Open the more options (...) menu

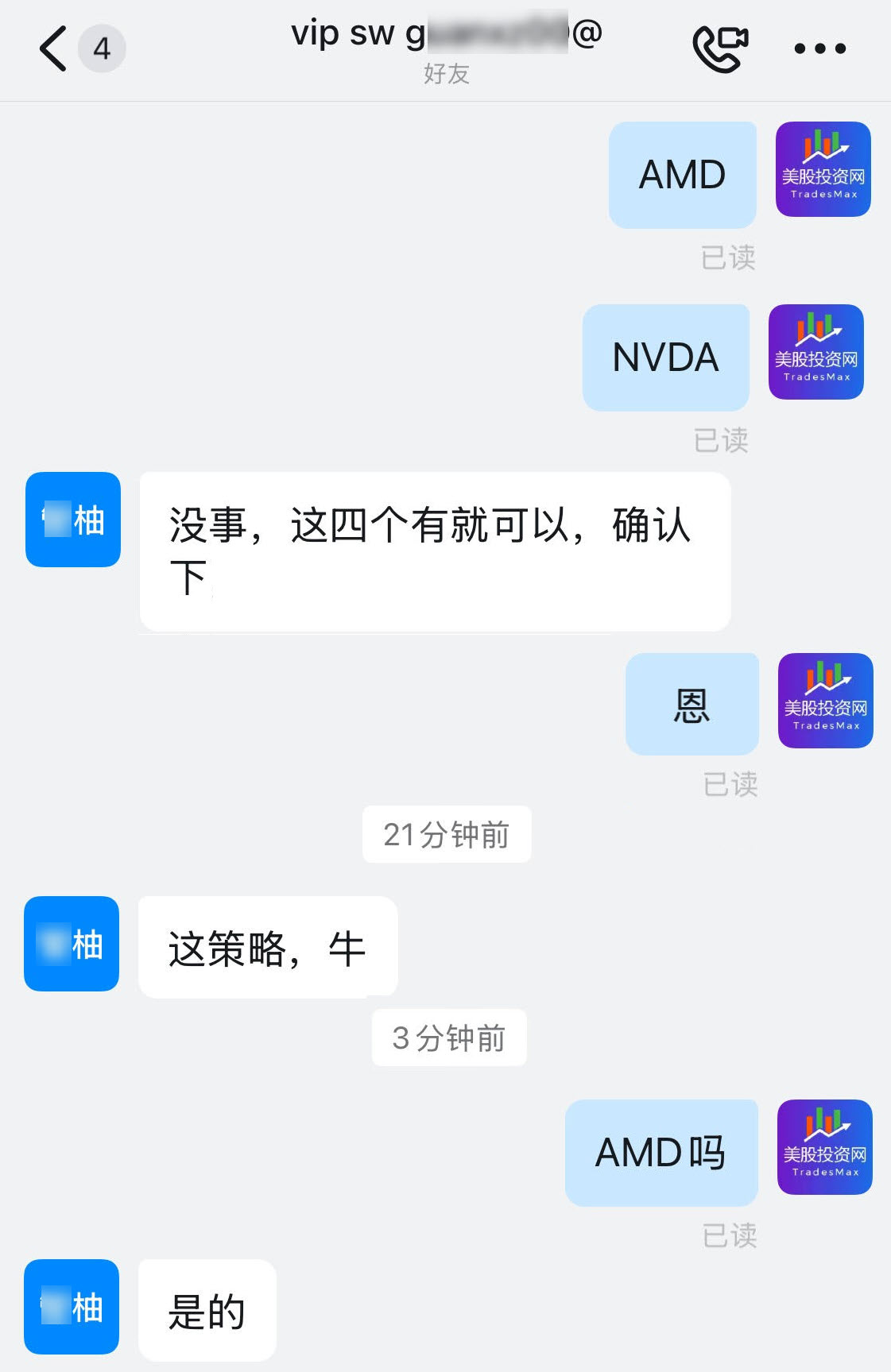(x=820, y=48)
